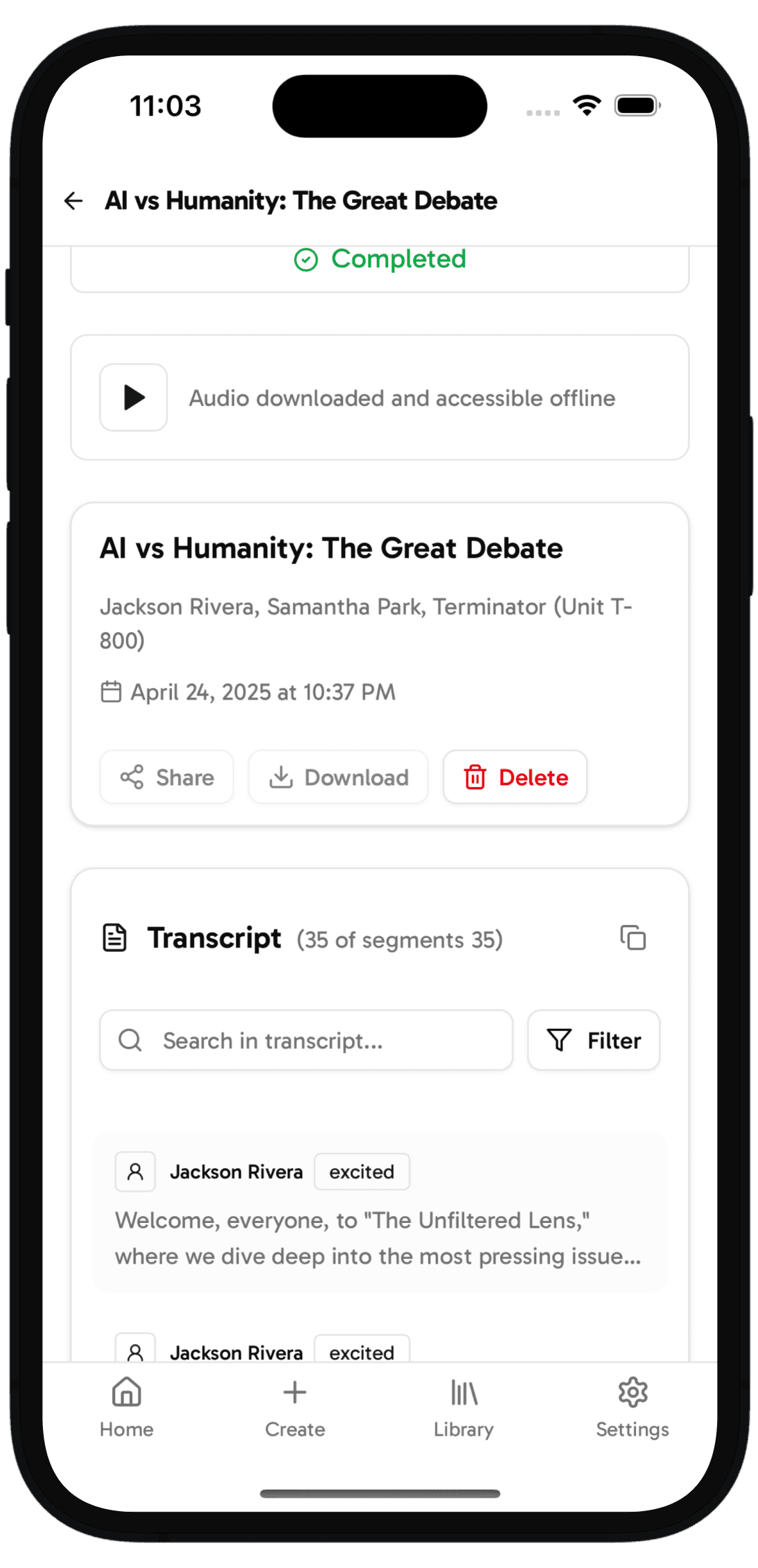
Task: Delete this podcast
Action: tap(515, 777)
